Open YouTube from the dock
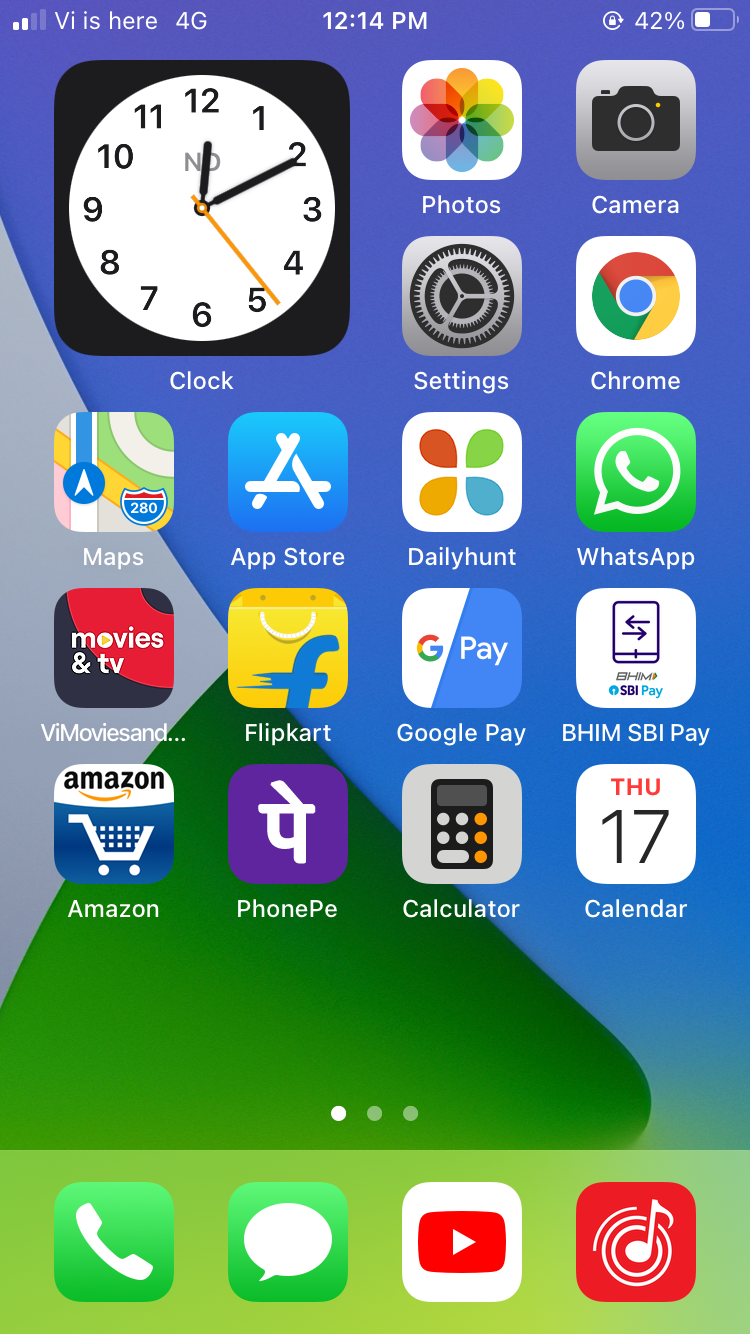The image size is (750, 1334). tap(461, 1244)
